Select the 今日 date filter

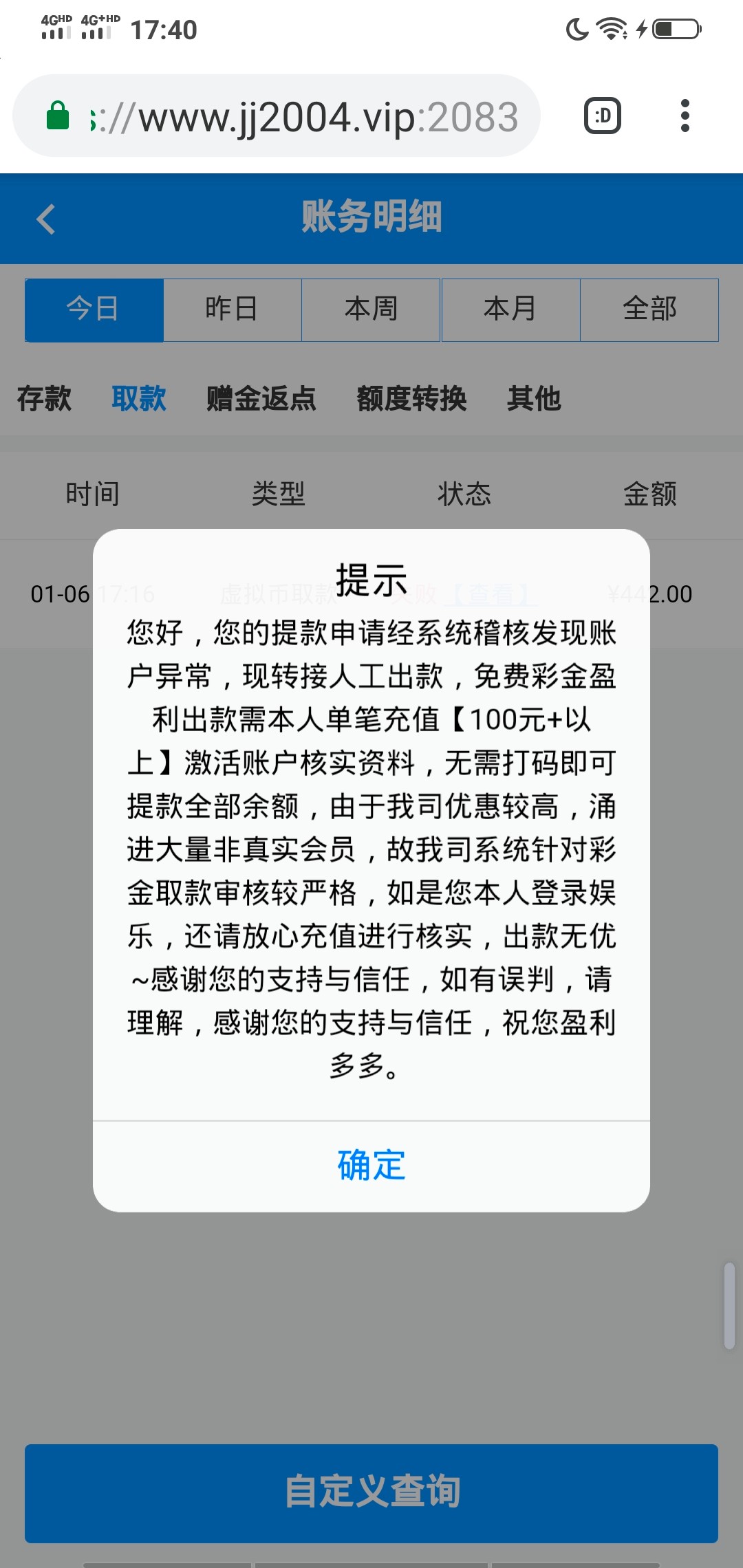tap(94, 309)
